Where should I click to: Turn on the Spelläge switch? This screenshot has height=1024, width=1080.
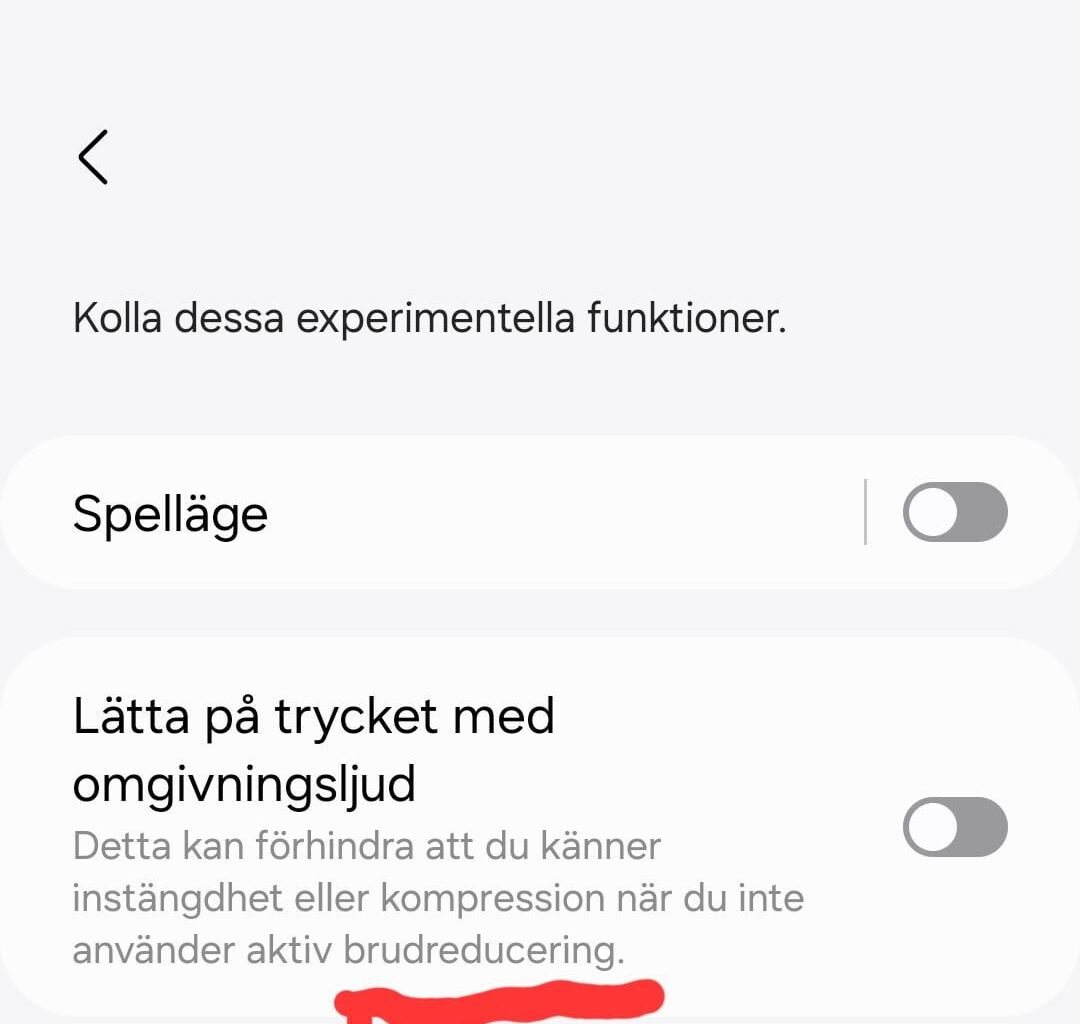[954, 513]
